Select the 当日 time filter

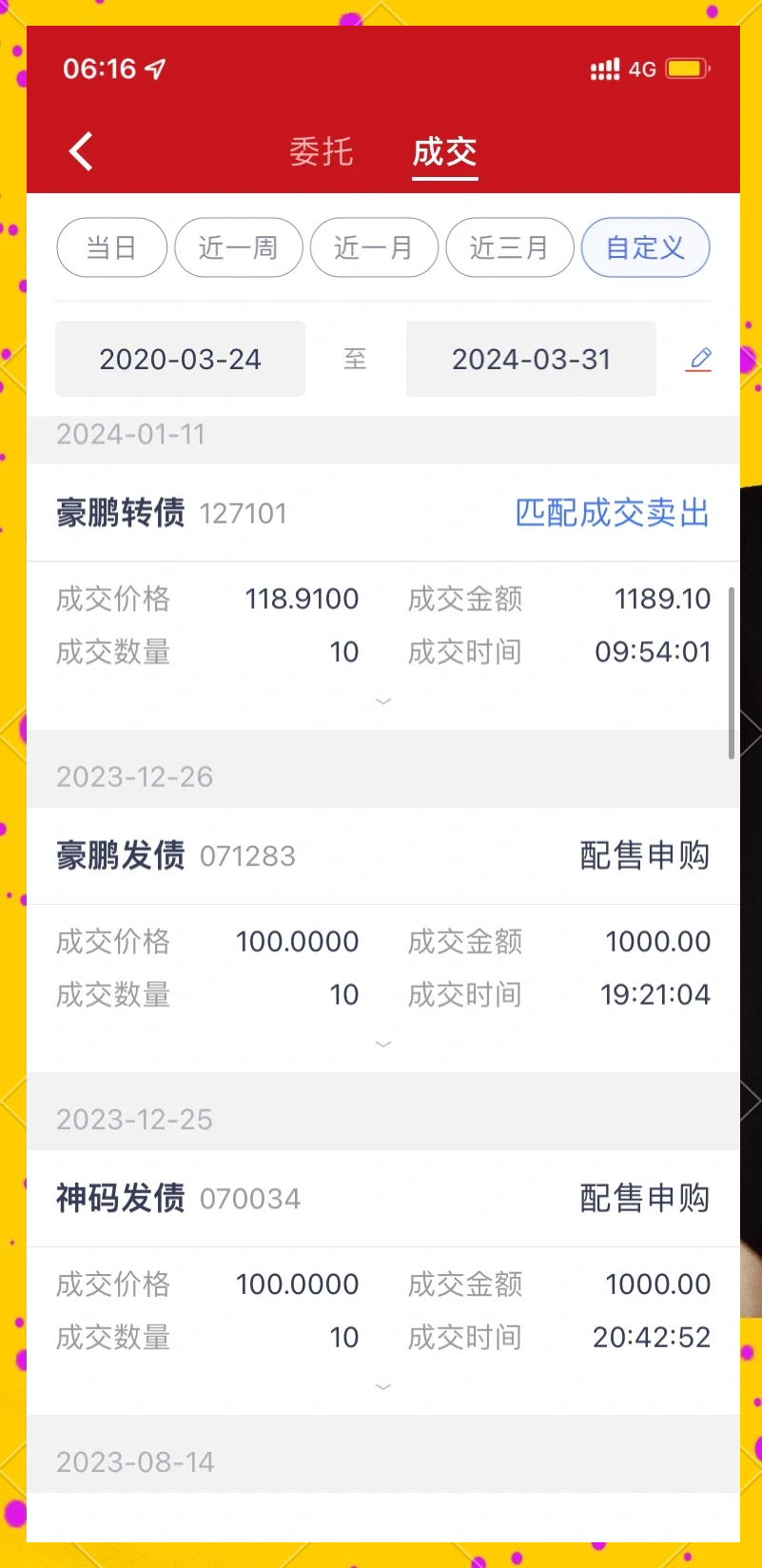click(x=111, y=247)
